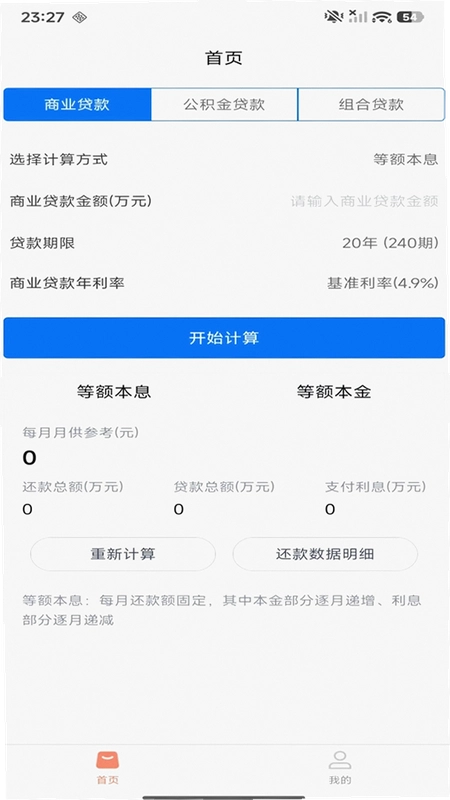Tap the 开始计算 button

224,338
